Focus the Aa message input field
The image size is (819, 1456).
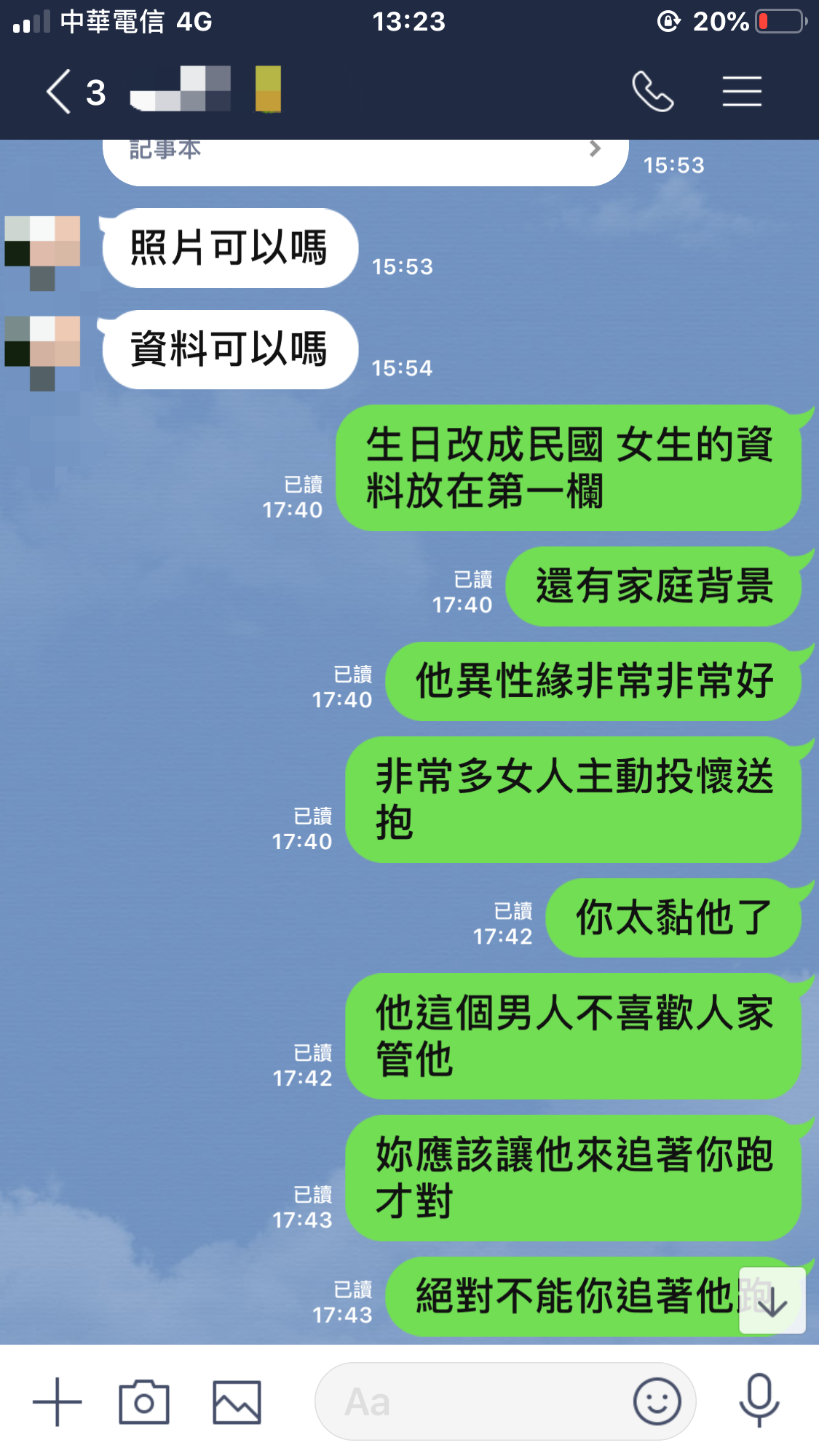[466, 1401]
